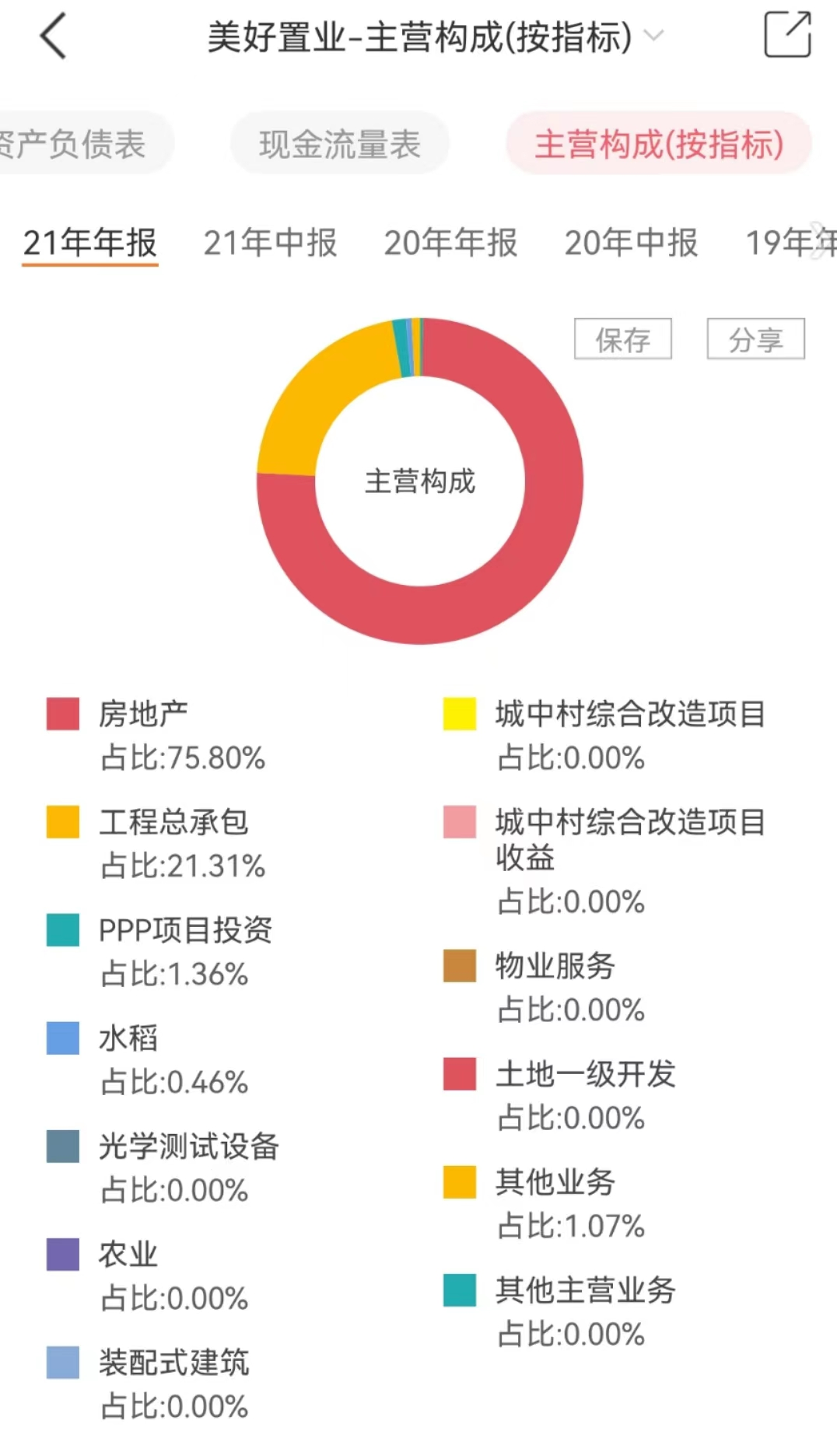Select the 主营构成(按指标) tab
This screenshot has height=1456, width=837.
[x=659, y=144]
